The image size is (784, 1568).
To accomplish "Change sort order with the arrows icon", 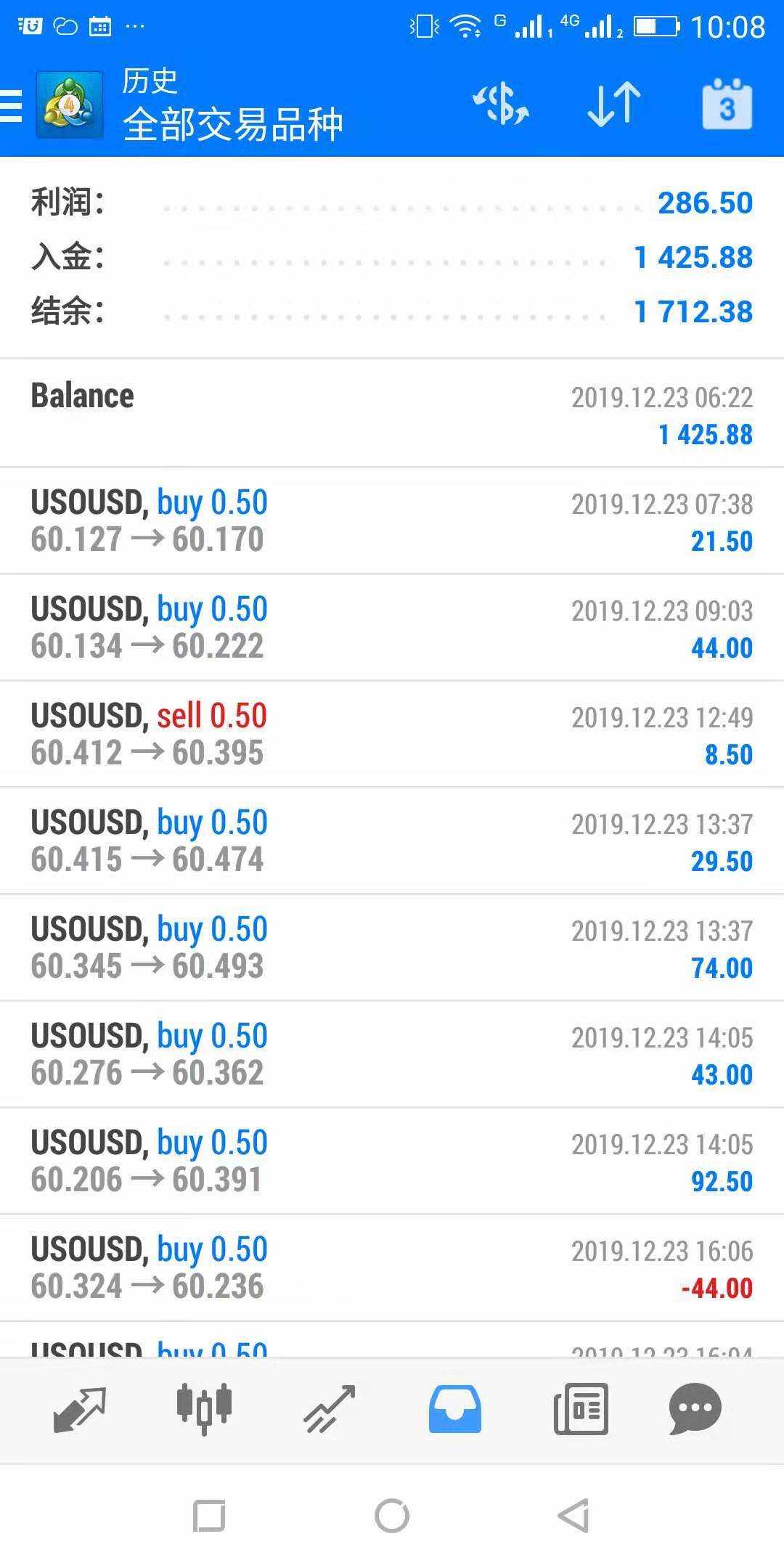I will [x=613, y=105].
